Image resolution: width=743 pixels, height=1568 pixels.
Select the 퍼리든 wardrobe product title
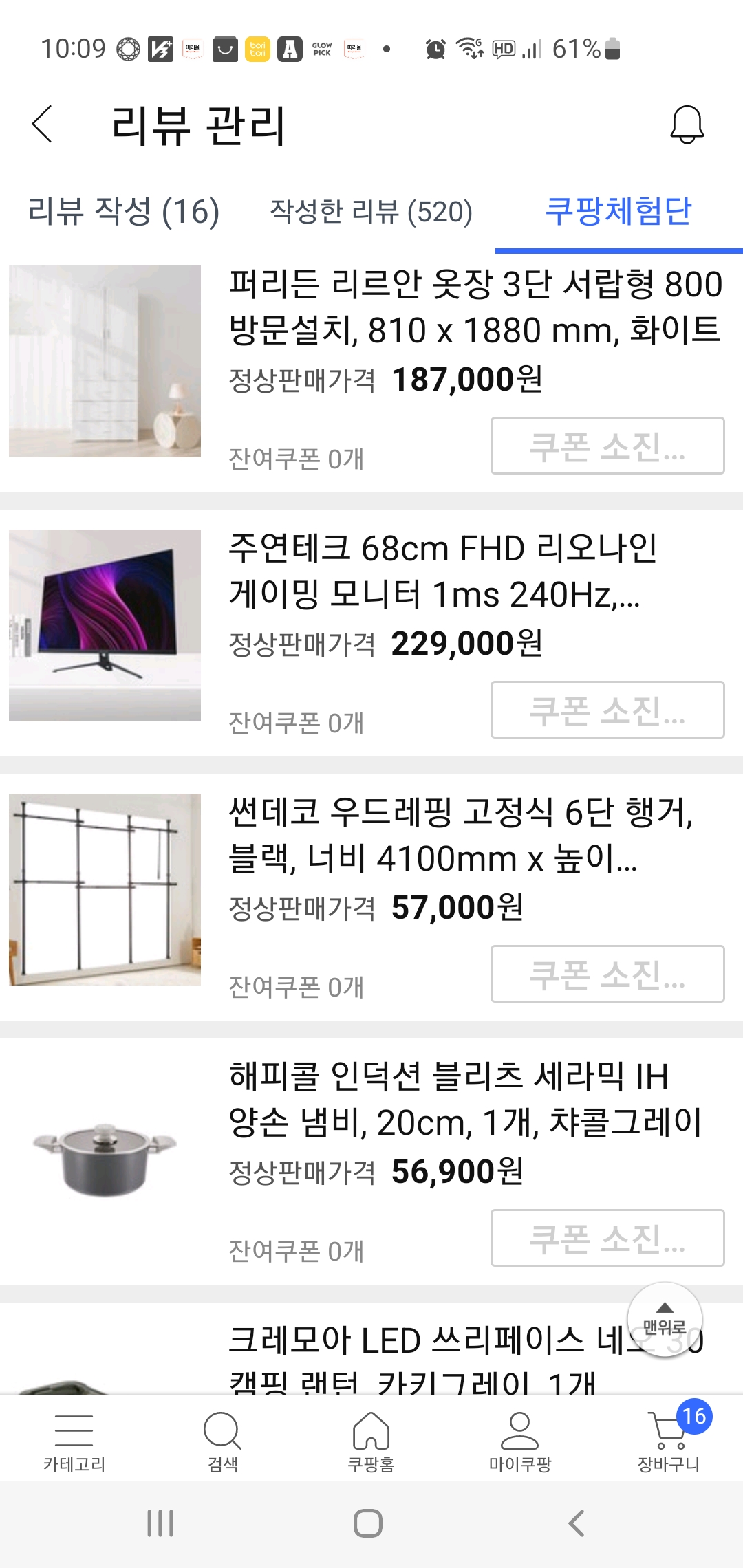475,309
